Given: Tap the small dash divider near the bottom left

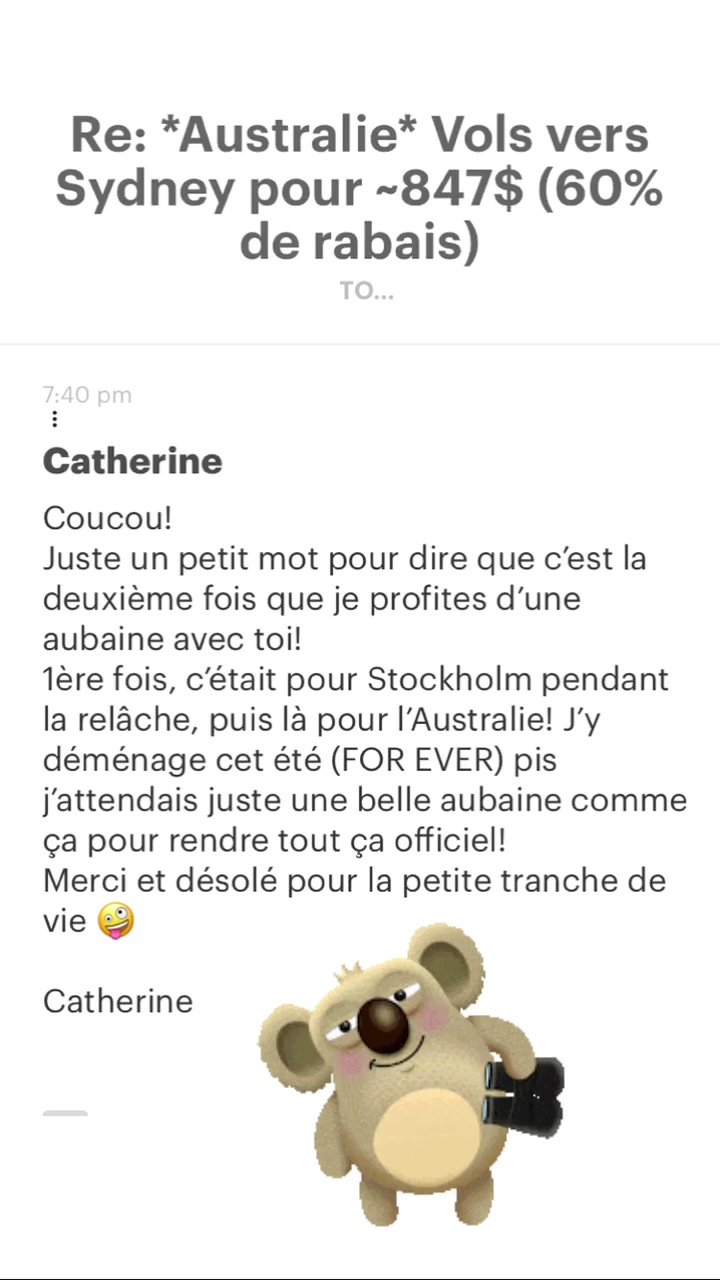Looking at the screenshot, I should (x=65, y=1113).
